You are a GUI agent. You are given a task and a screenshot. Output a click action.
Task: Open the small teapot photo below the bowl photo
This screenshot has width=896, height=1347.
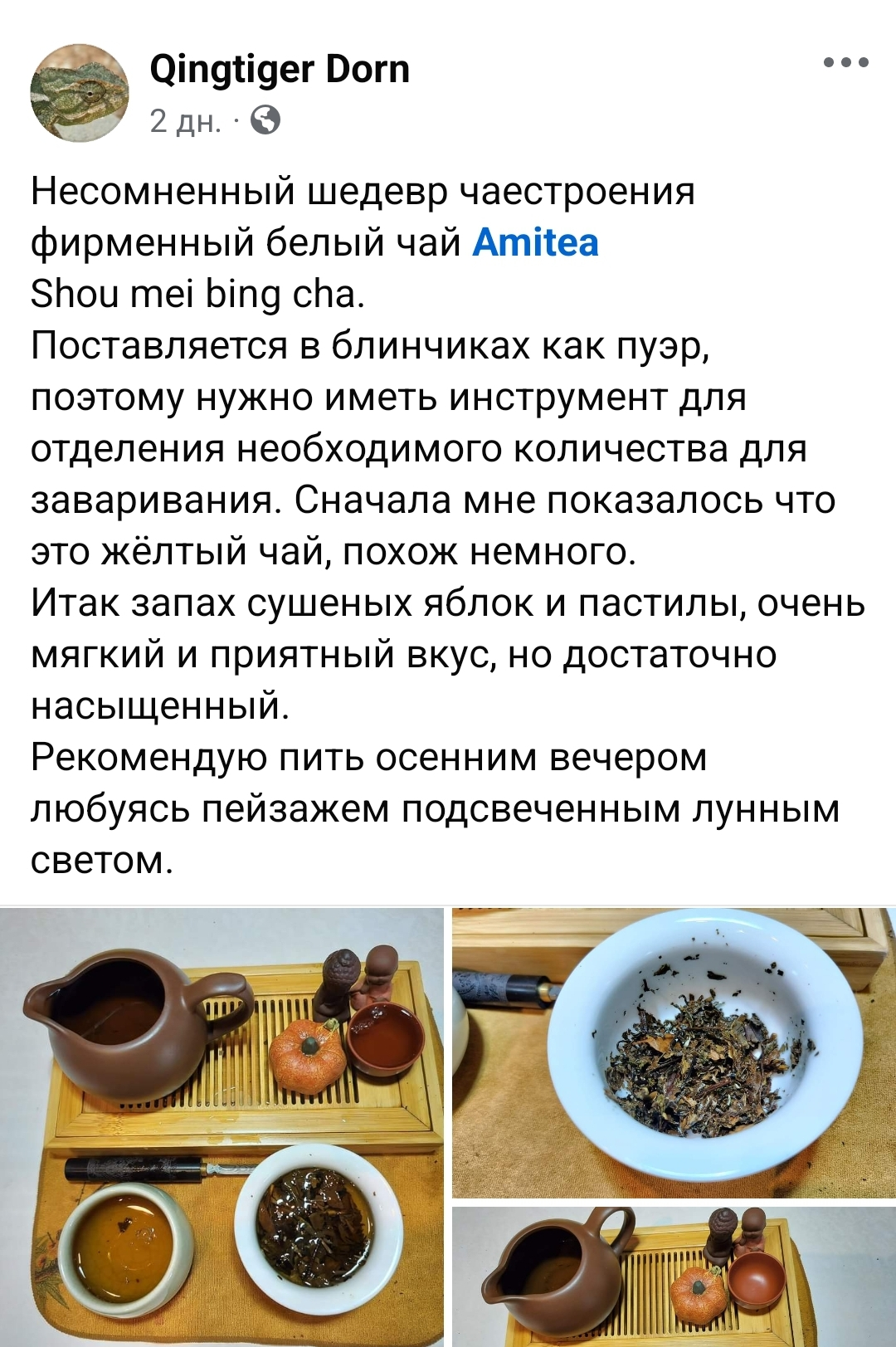[x=674, y=1276]
